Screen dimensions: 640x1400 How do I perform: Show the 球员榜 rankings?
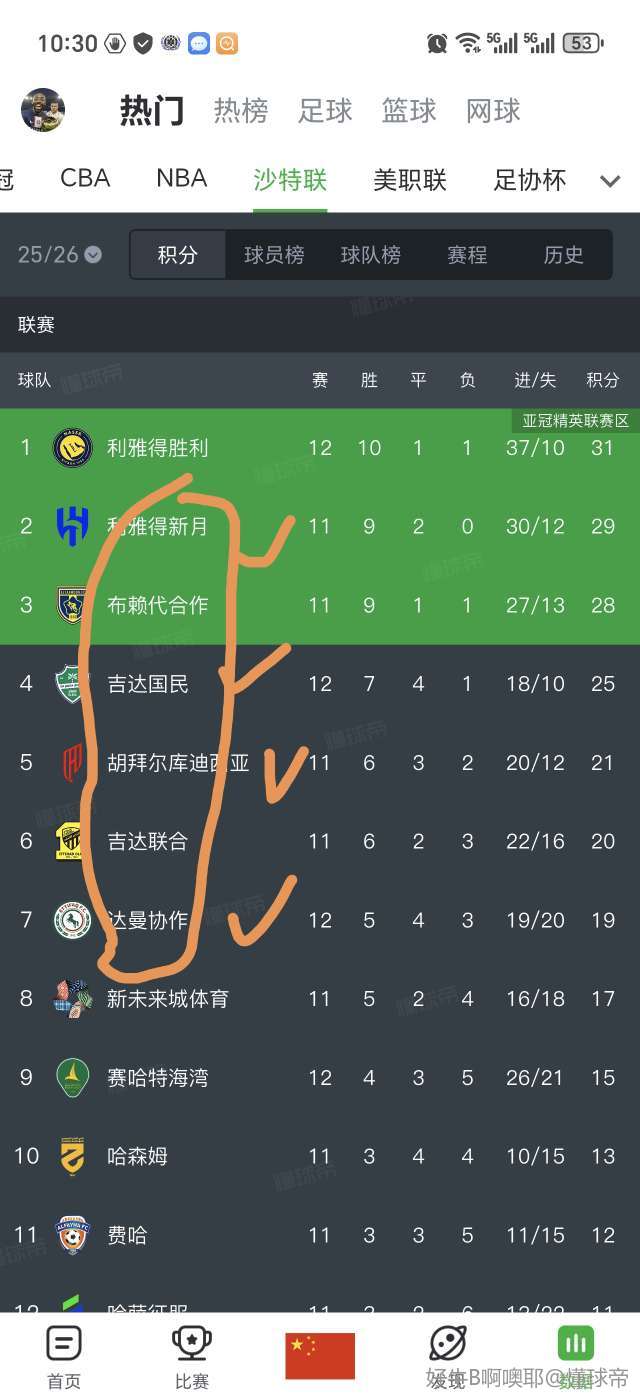click(x=274, y=255)
